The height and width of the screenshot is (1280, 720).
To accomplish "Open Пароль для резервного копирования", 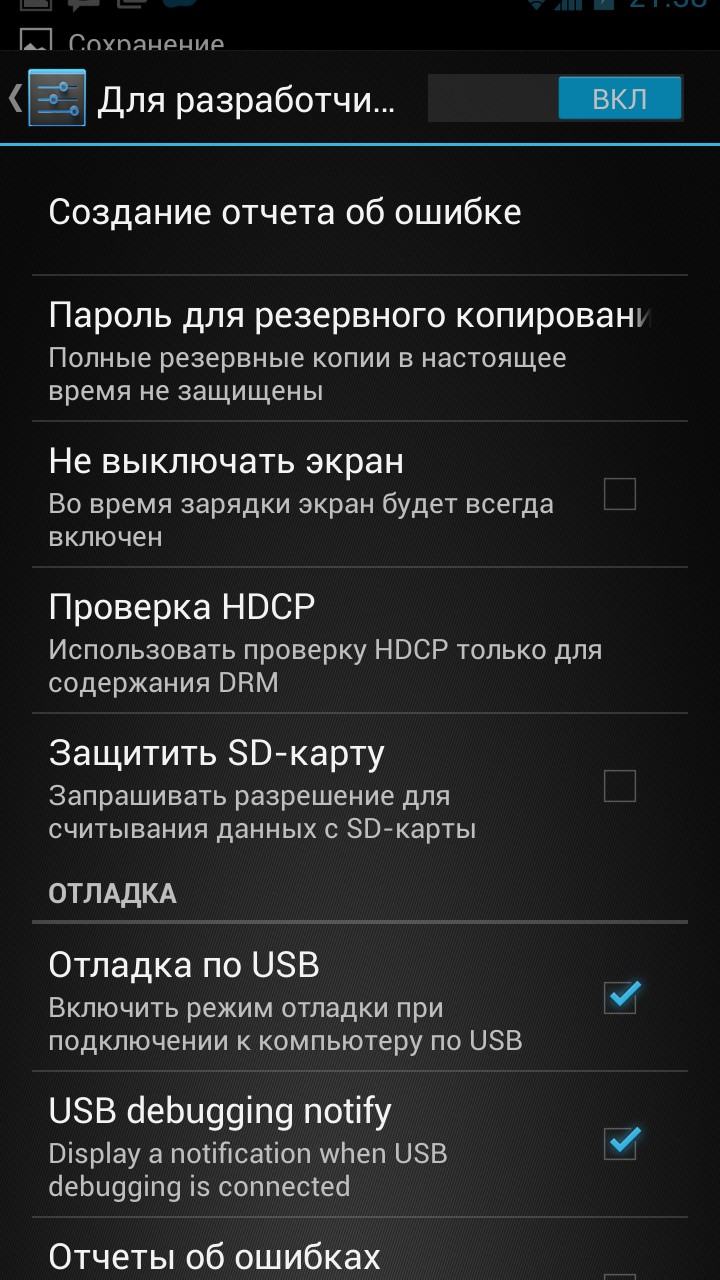I will pyautogui.click(x=350, y=347).
